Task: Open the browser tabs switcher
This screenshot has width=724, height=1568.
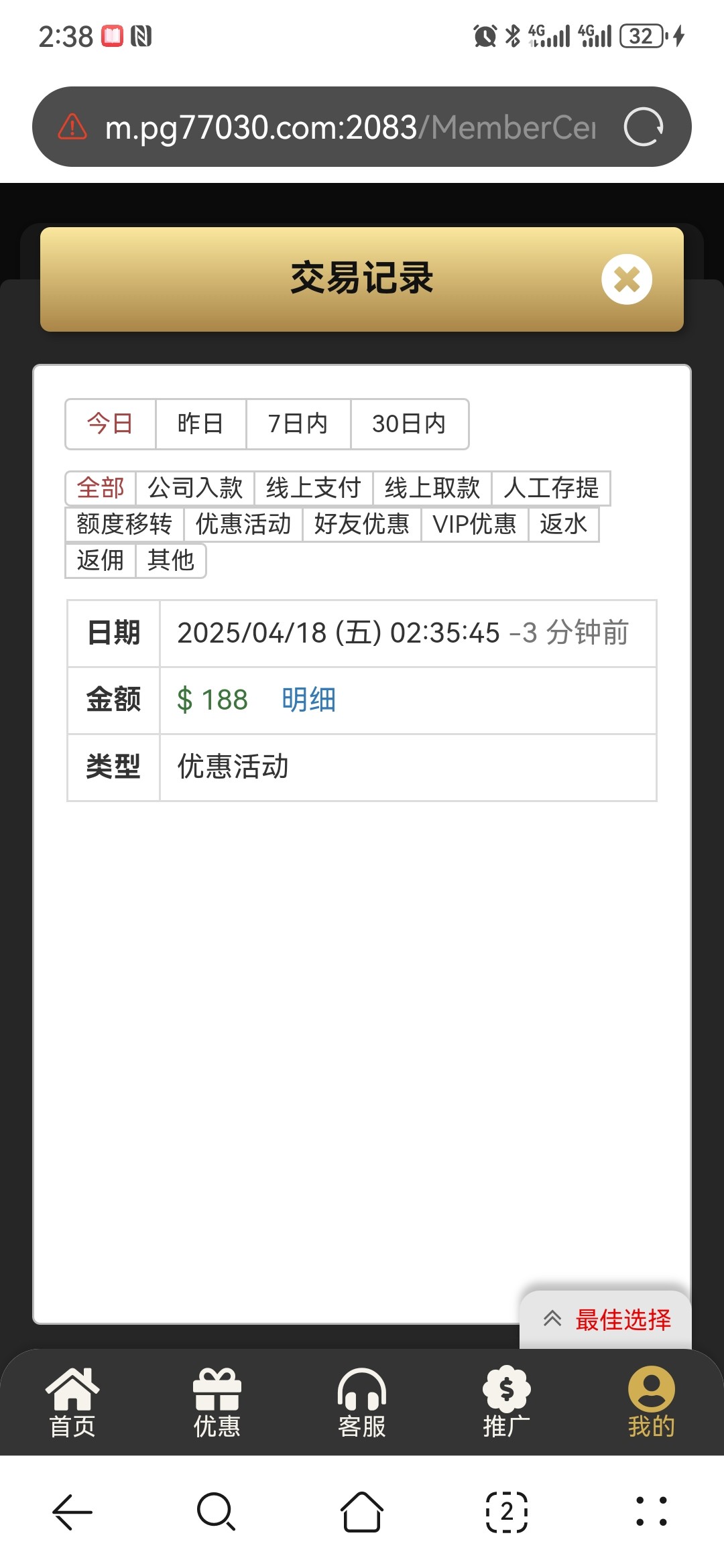Action: (x=506, y=1512)
